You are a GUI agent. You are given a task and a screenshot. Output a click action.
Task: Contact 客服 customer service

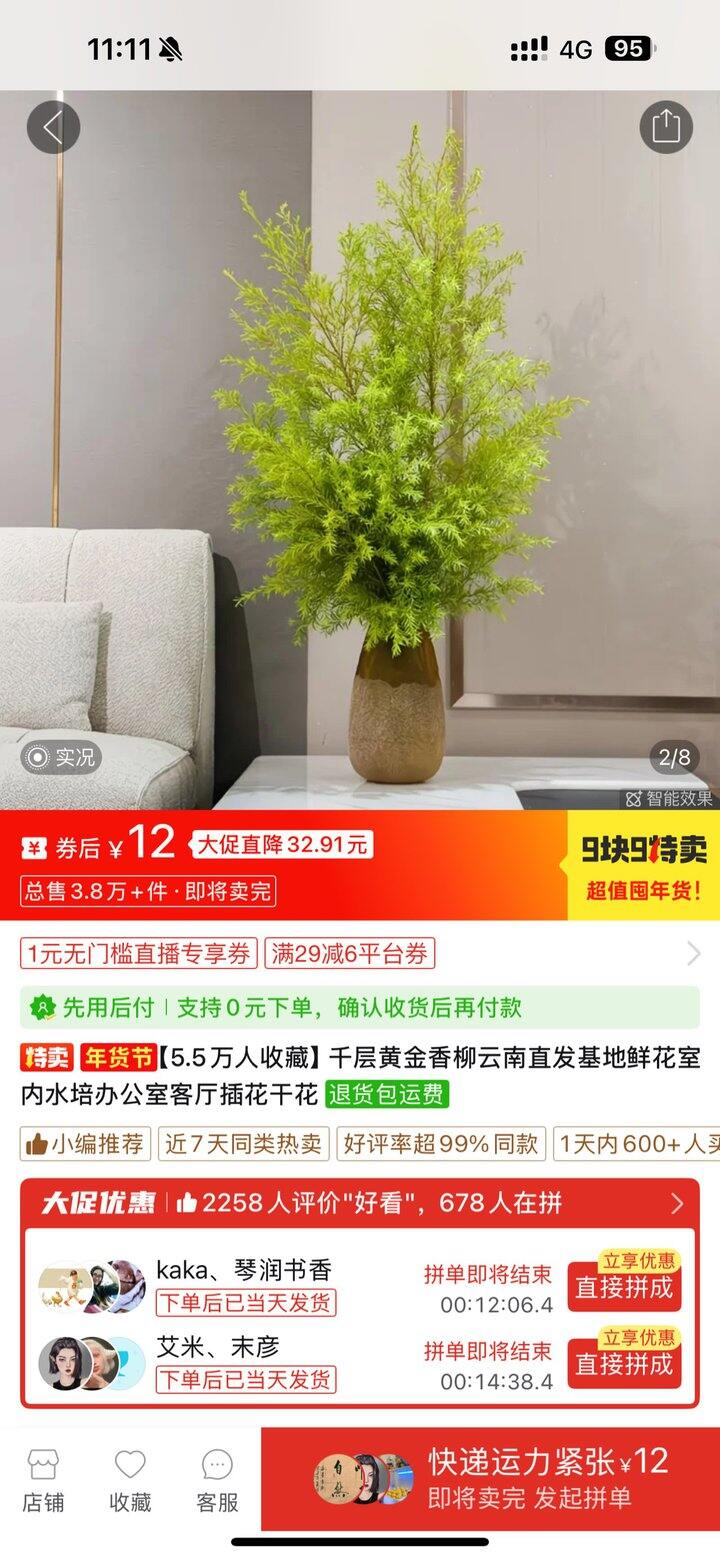217,1481
